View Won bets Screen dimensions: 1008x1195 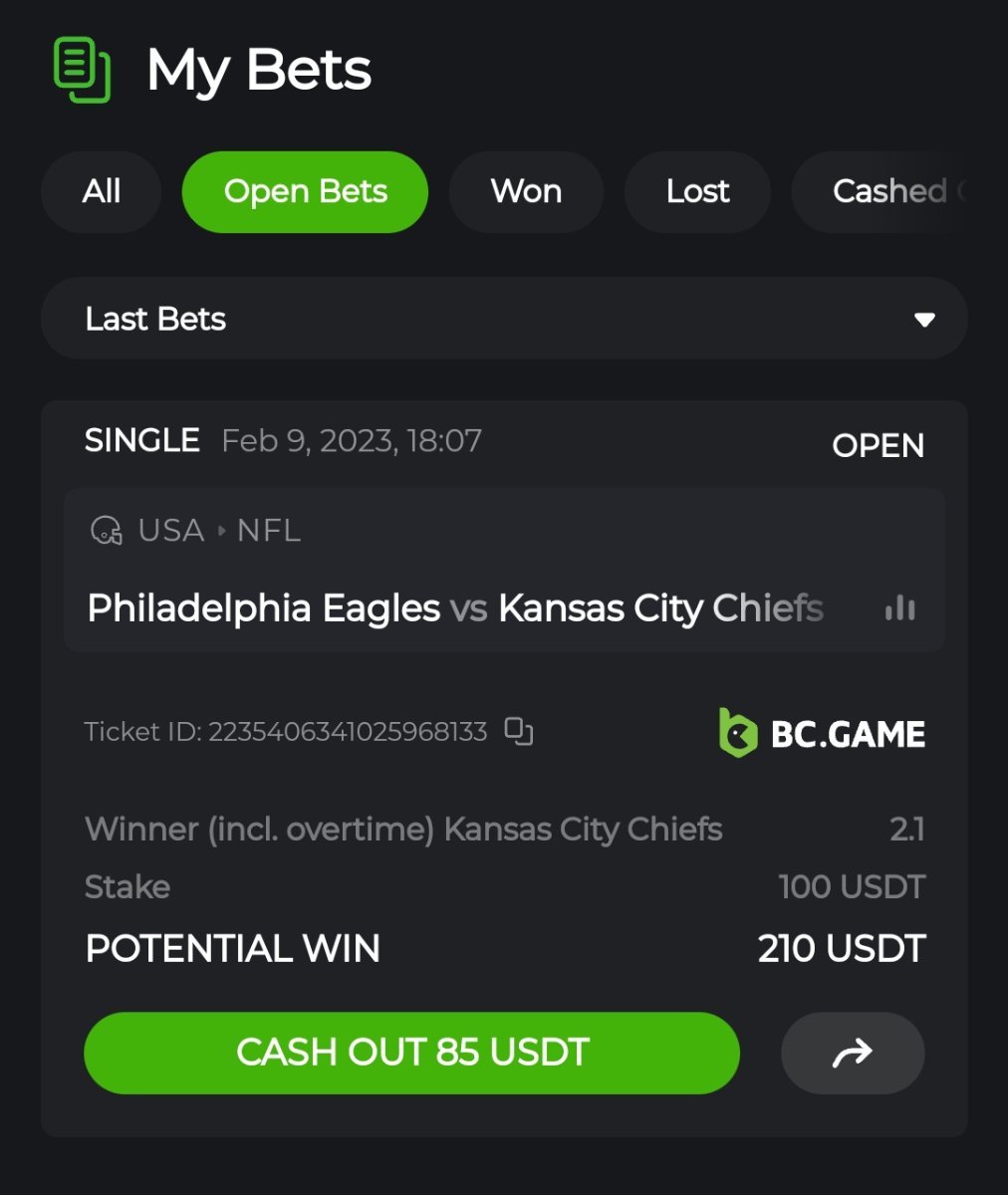coord(526,192)
